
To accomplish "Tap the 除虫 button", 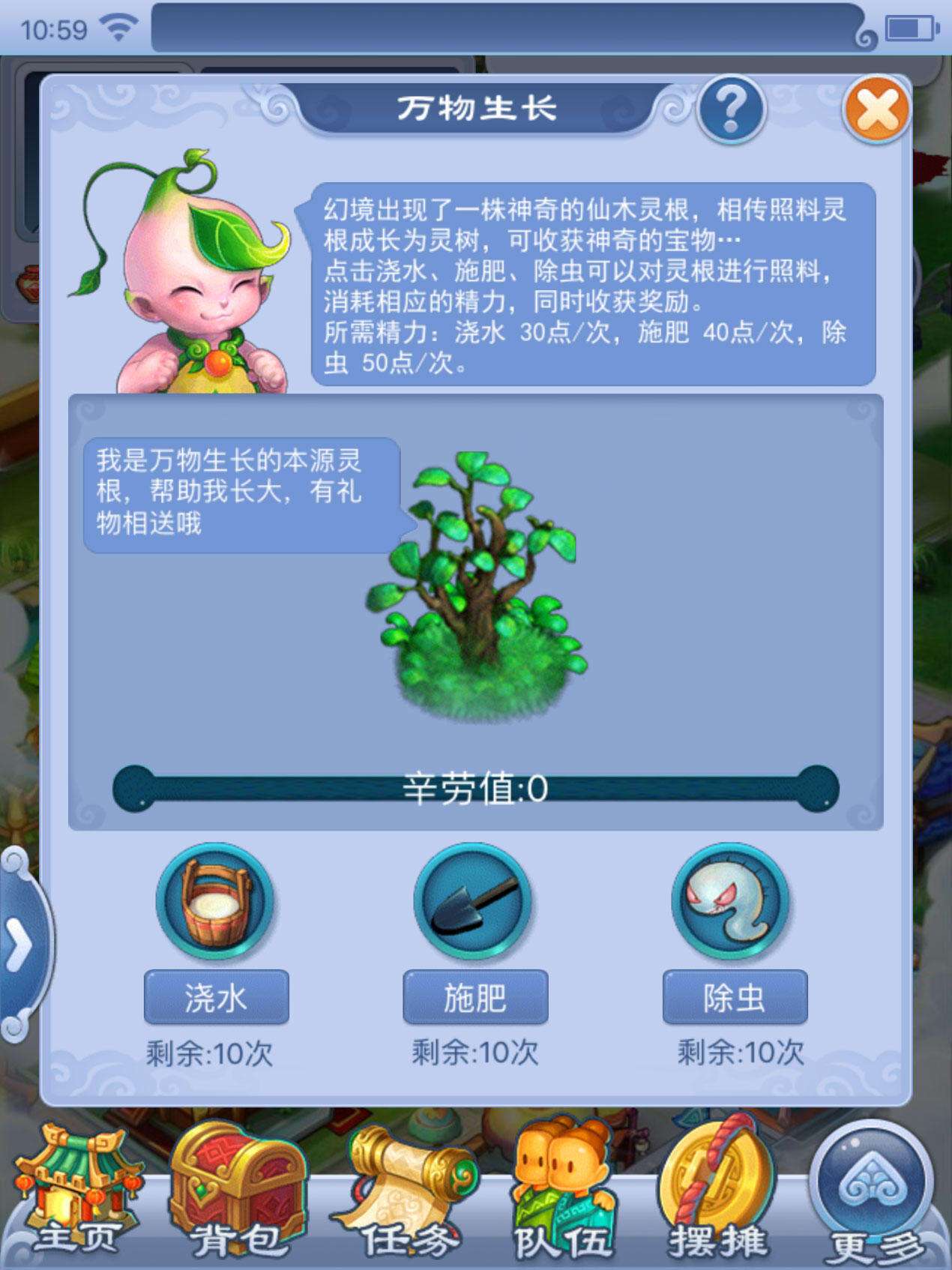I will (735, 997).
